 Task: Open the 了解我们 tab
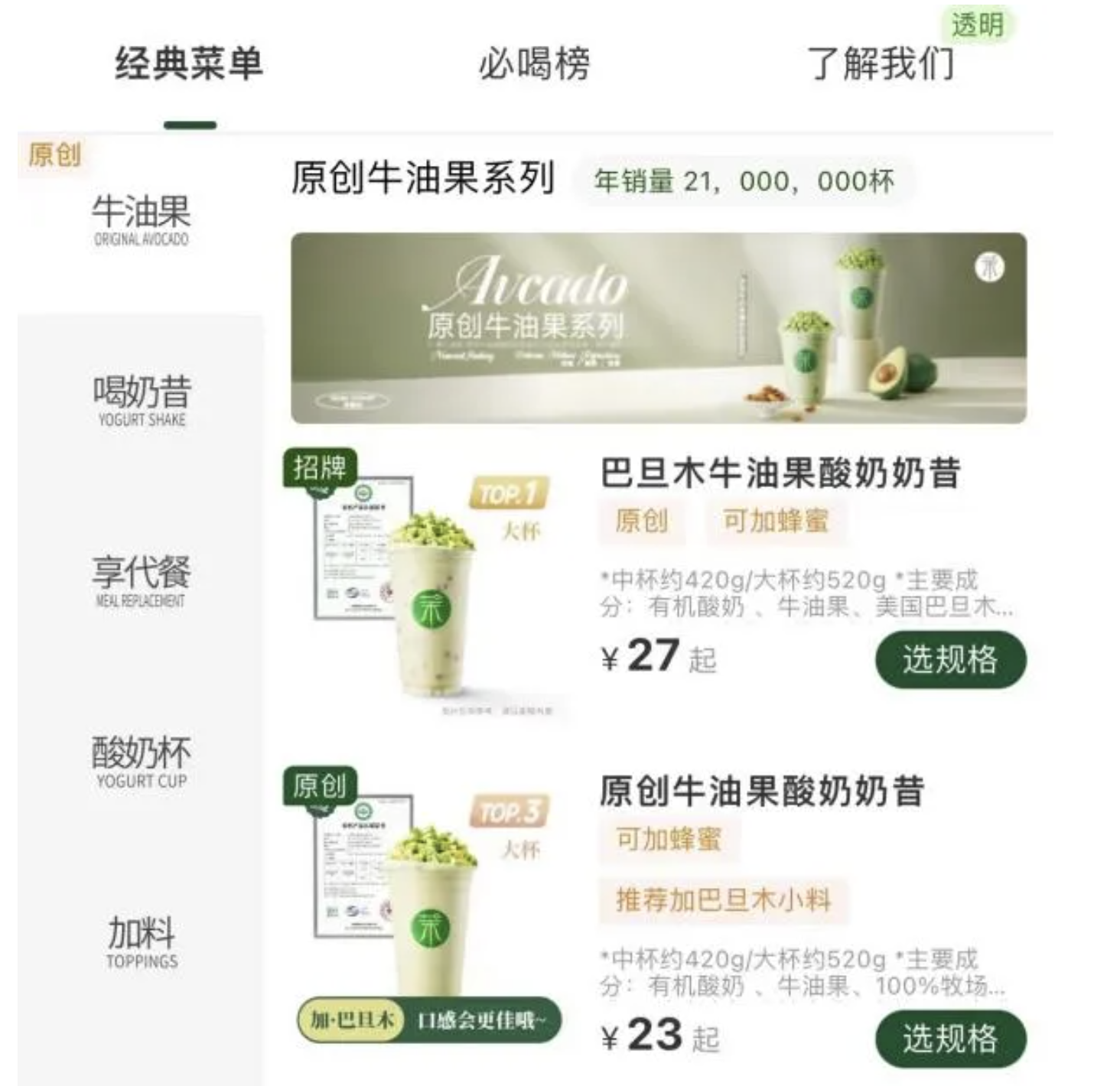click(880, 63)
